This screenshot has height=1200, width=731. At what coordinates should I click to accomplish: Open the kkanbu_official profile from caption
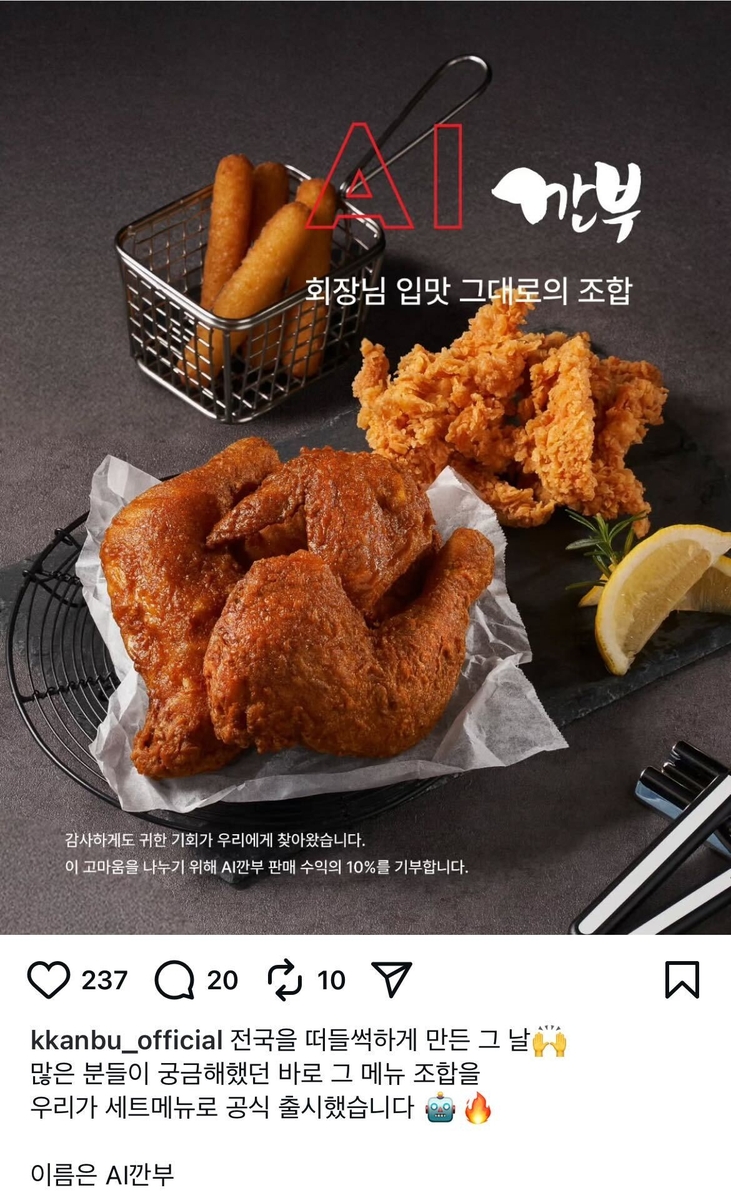pos(126,1039)
